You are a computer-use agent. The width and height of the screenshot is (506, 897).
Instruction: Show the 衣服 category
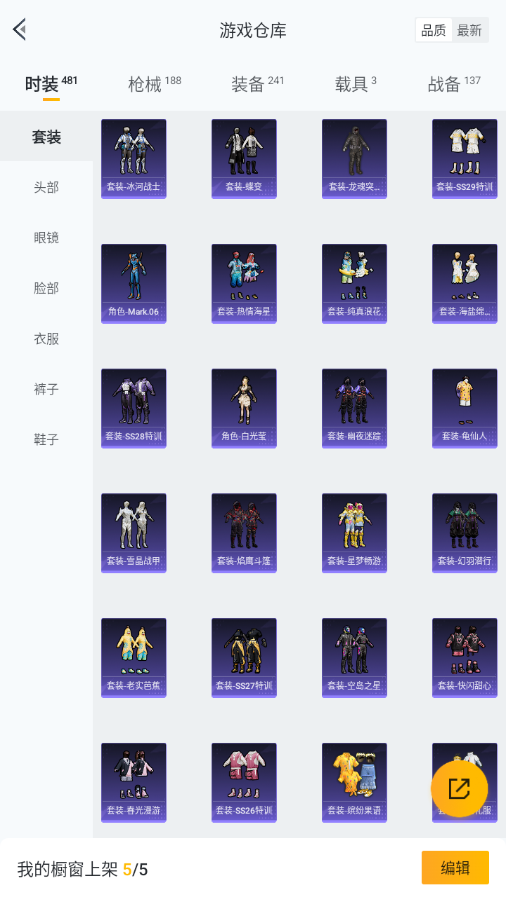[x=46, y=338]
